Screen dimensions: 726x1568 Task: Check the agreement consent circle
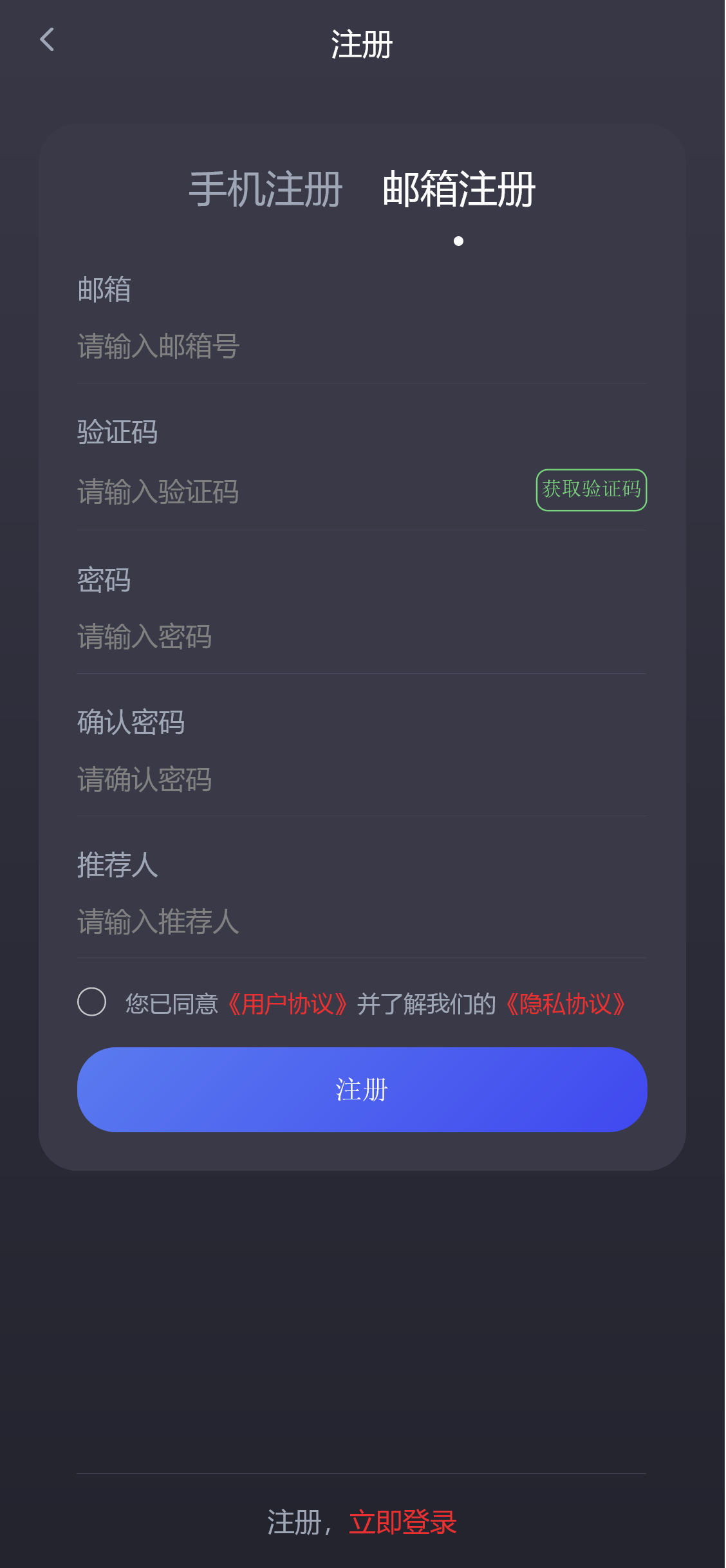click(x=91, y=1002)
